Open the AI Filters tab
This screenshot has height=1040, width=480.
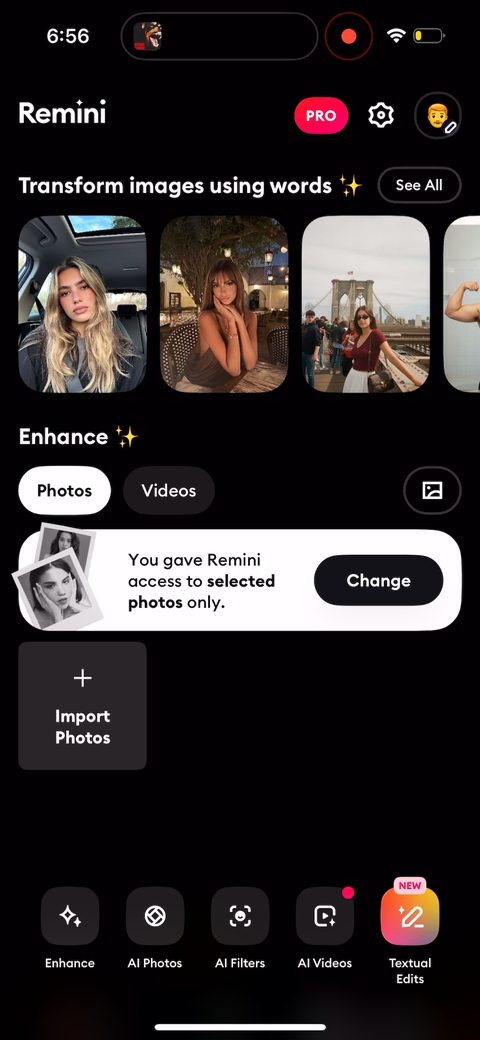pyautogui.click(x=240, y=929)
